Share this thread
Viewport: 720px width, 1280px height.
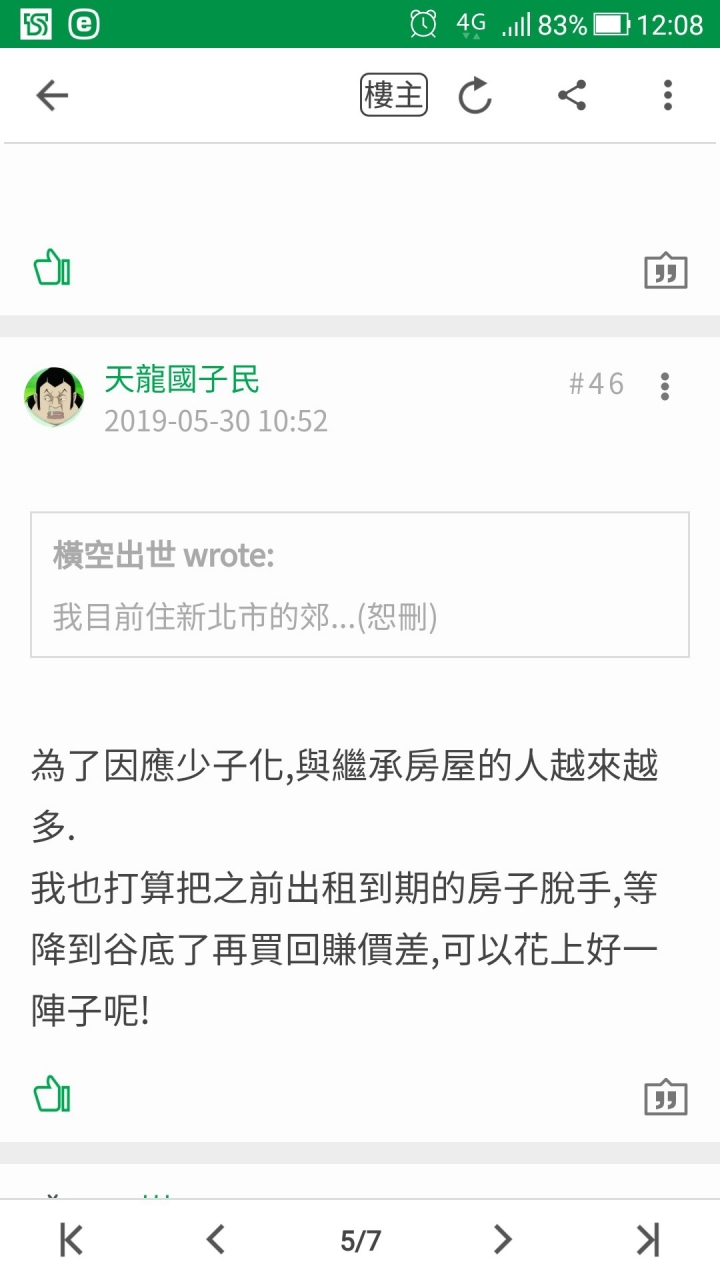point(571,96)
